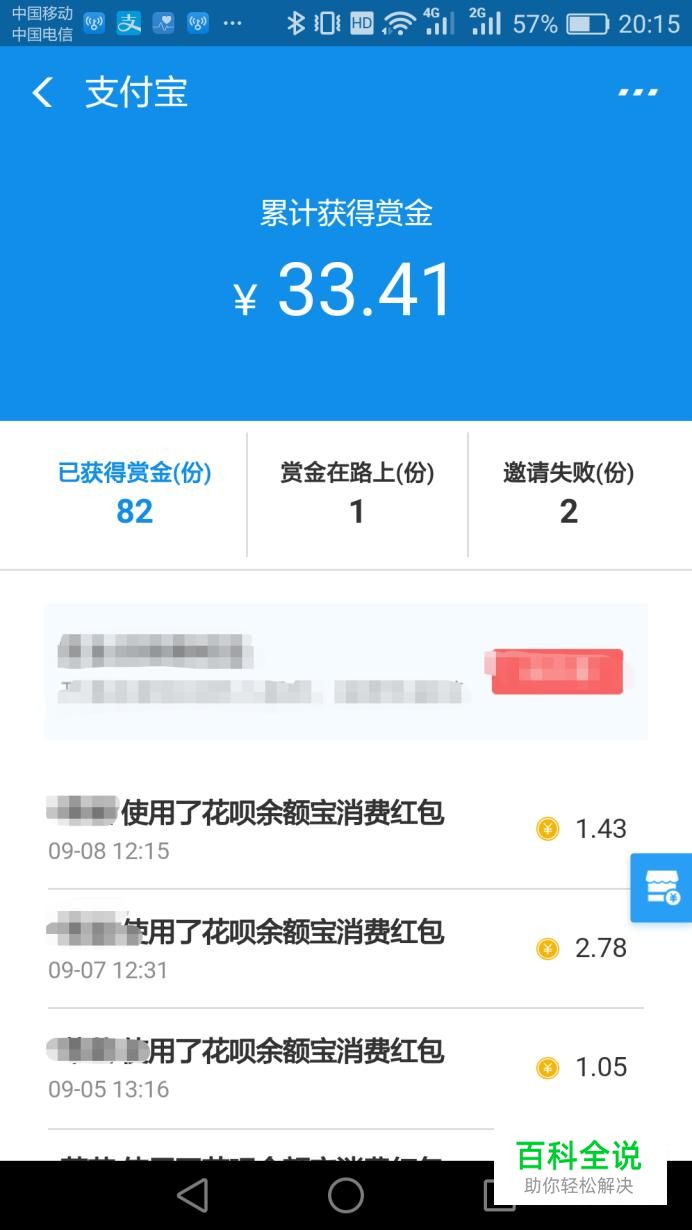Open the floating blue shop icon
692x1230 pixels.
661,887
